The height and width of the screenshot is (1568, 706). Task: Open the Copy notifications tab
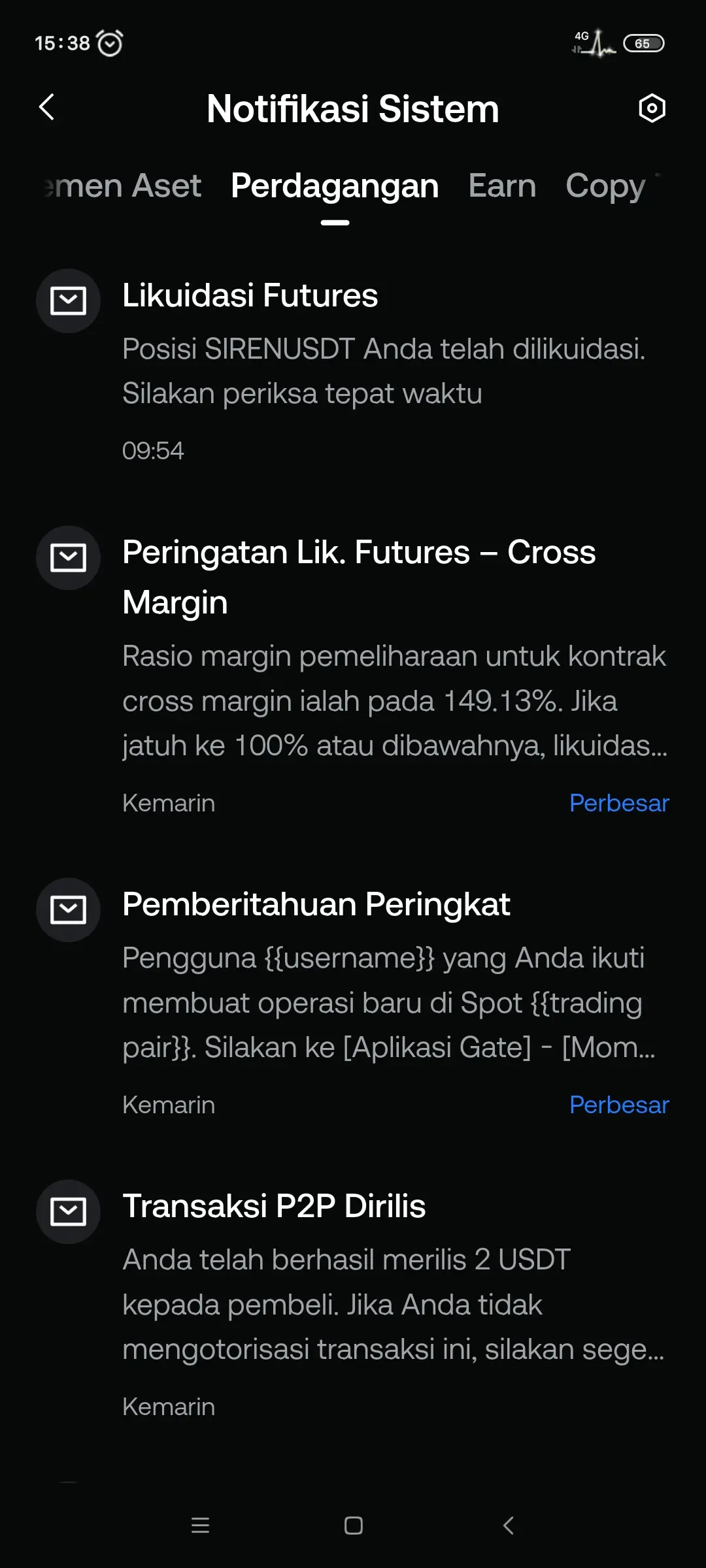(x=606, y=186)
